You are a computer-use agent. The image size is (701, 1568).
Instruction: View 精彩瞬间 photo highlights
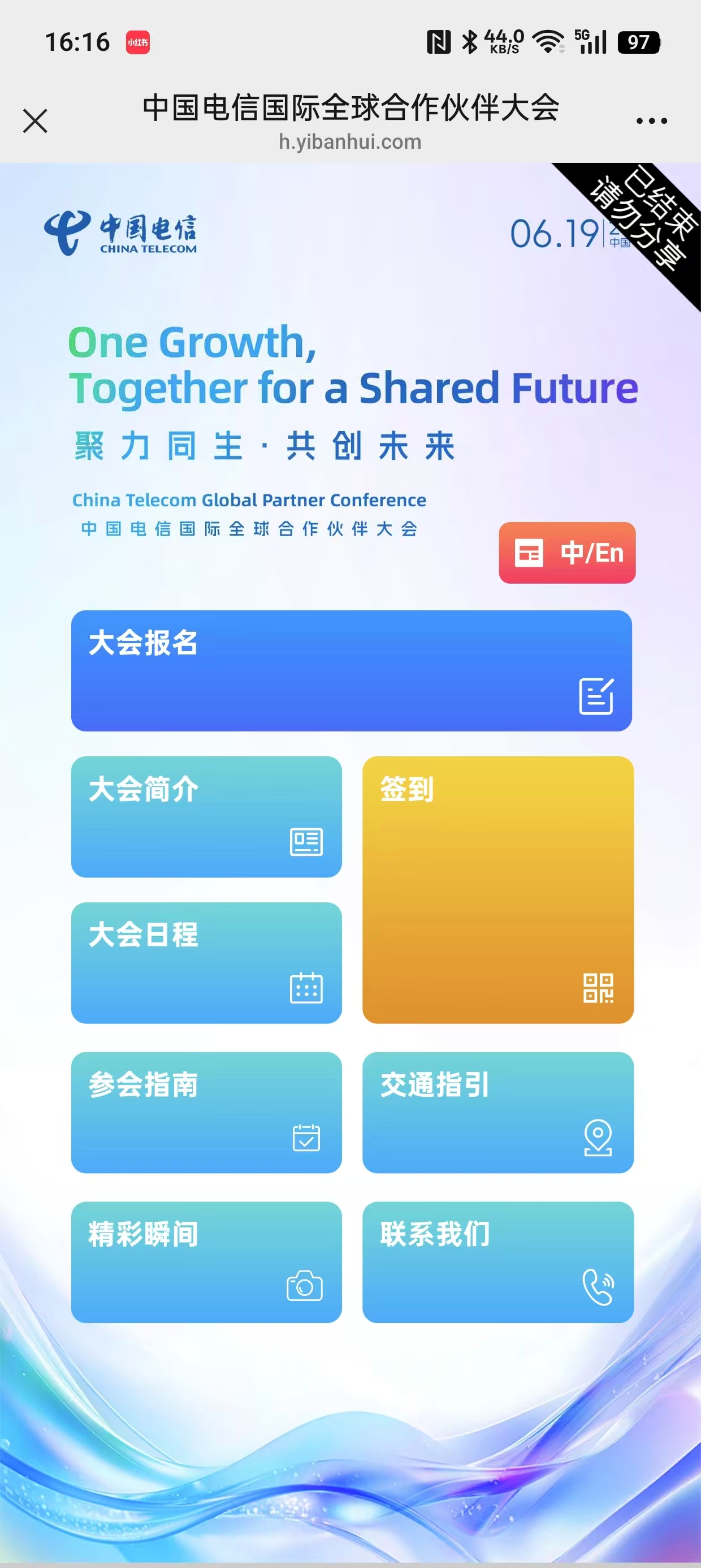pos(206,1262)
